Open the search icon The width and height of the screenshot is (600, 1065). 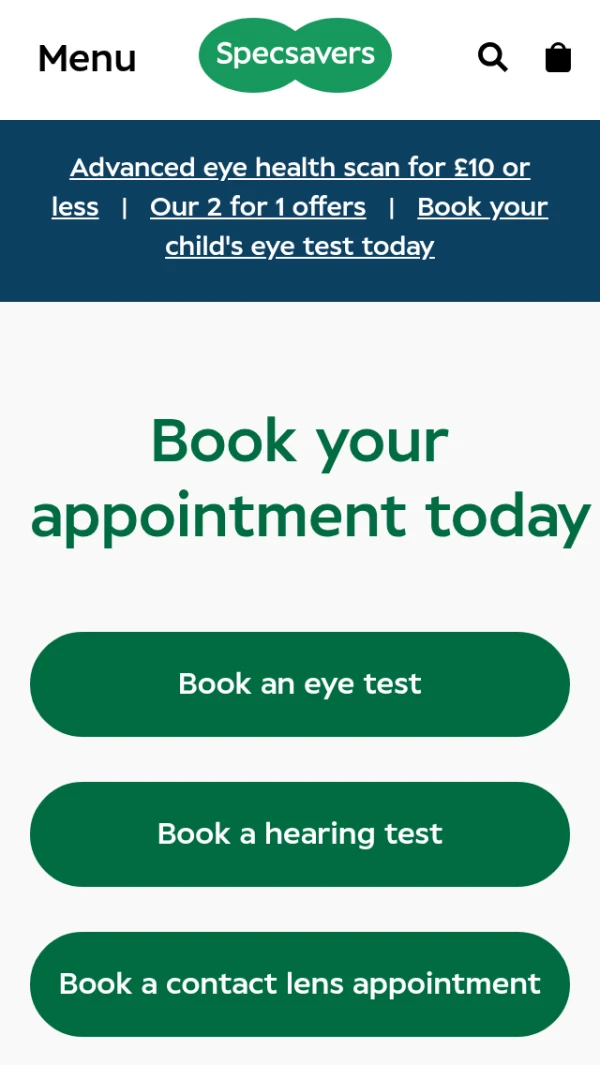pos(492,57)
